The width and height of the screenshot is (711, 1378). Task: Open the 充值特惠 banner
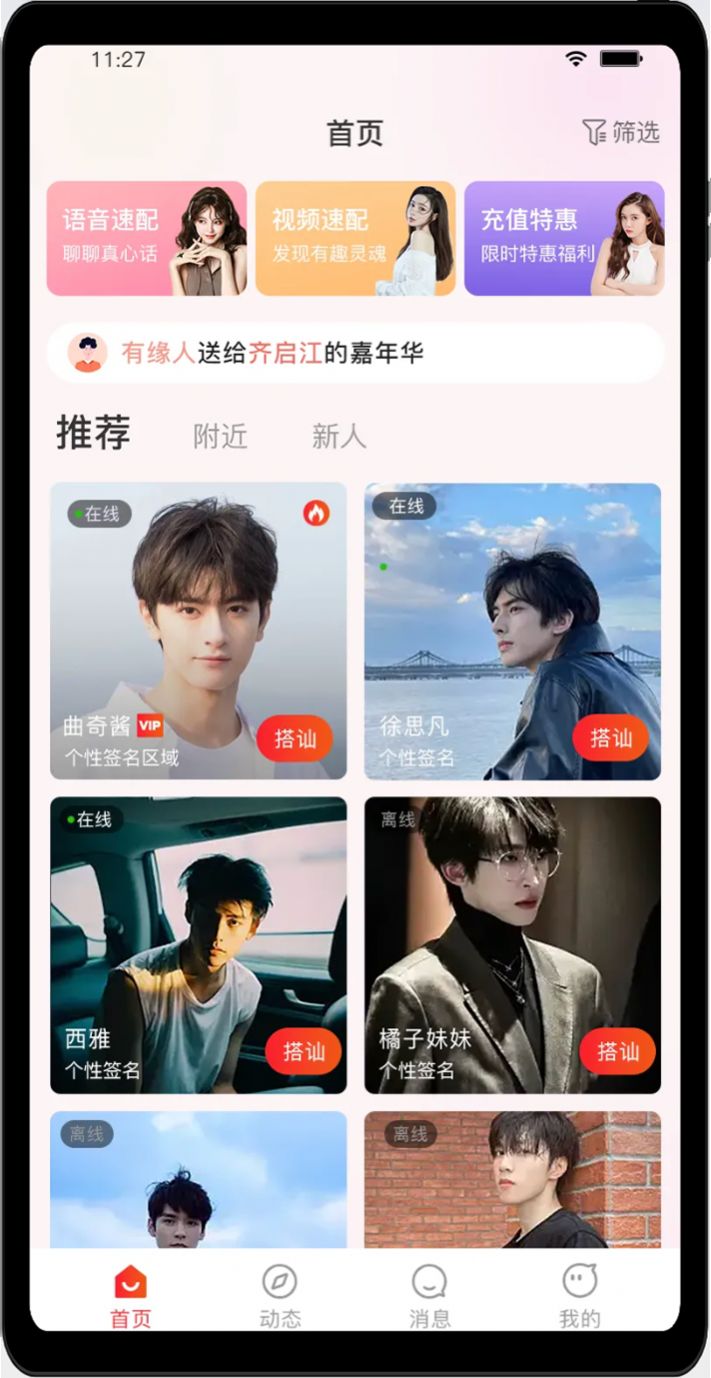coord(564,238)
